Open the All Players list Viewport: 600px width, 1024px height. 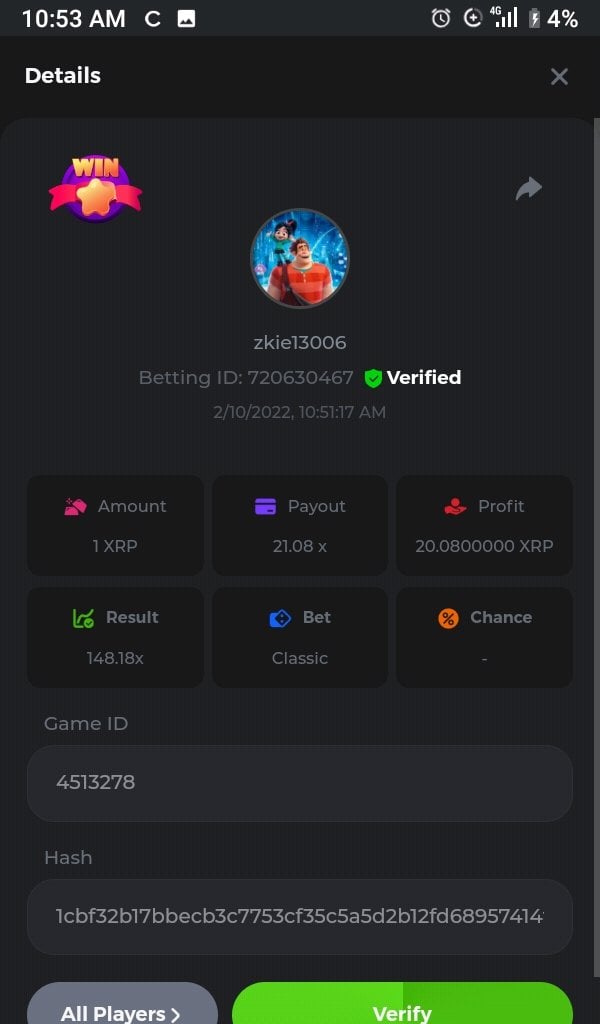click(x=121, y=1010)
